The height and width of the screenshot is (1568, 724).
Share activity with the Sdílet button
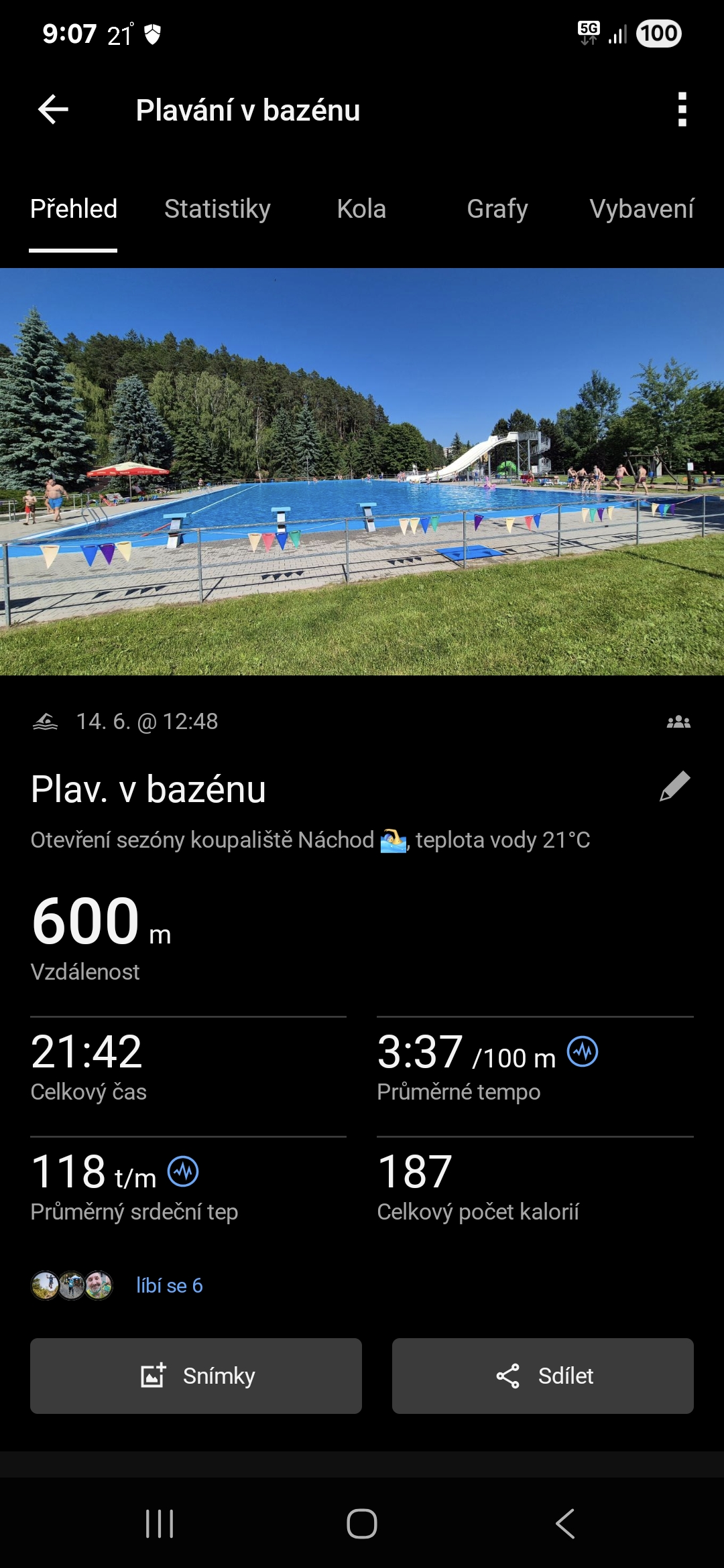542,1376
